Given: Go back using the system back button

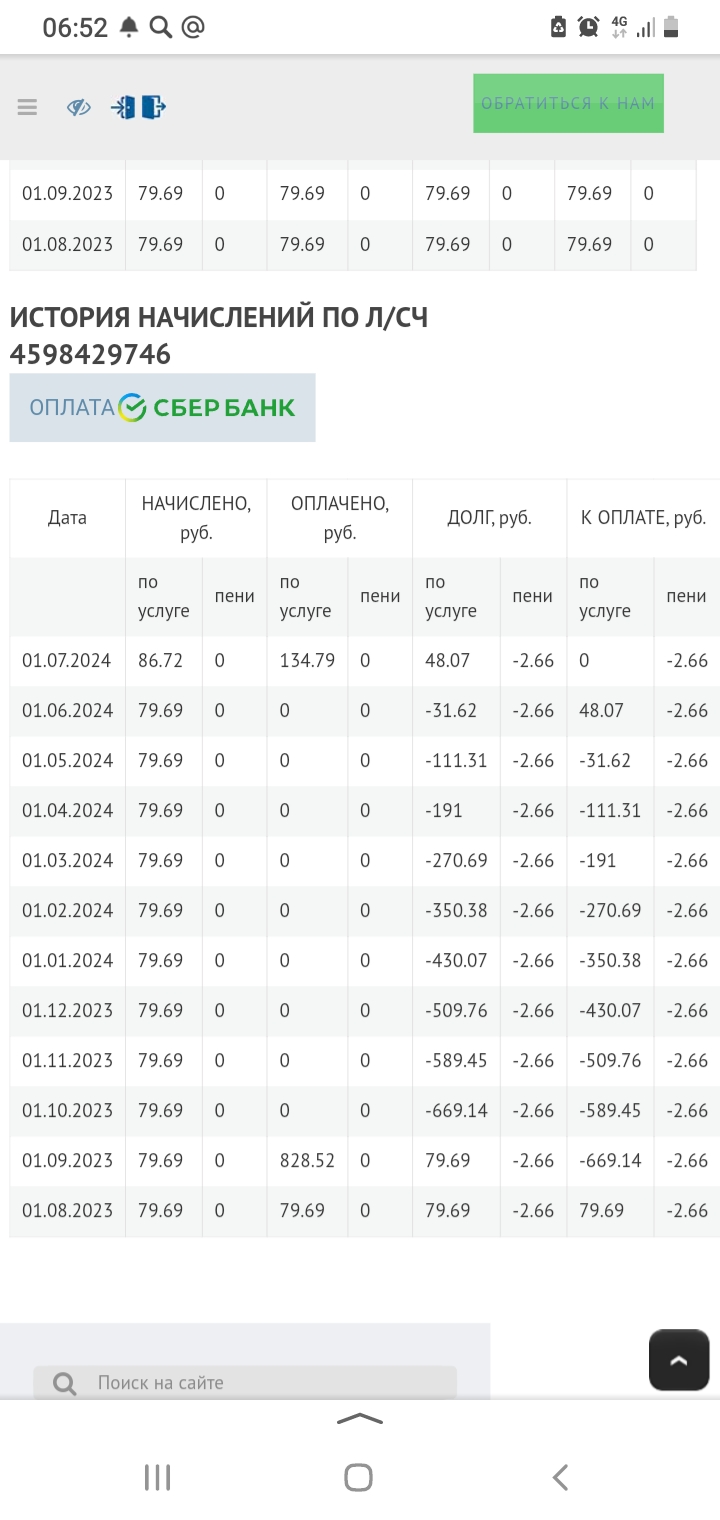Looking at the screenshot, I should coord(560,1477).
